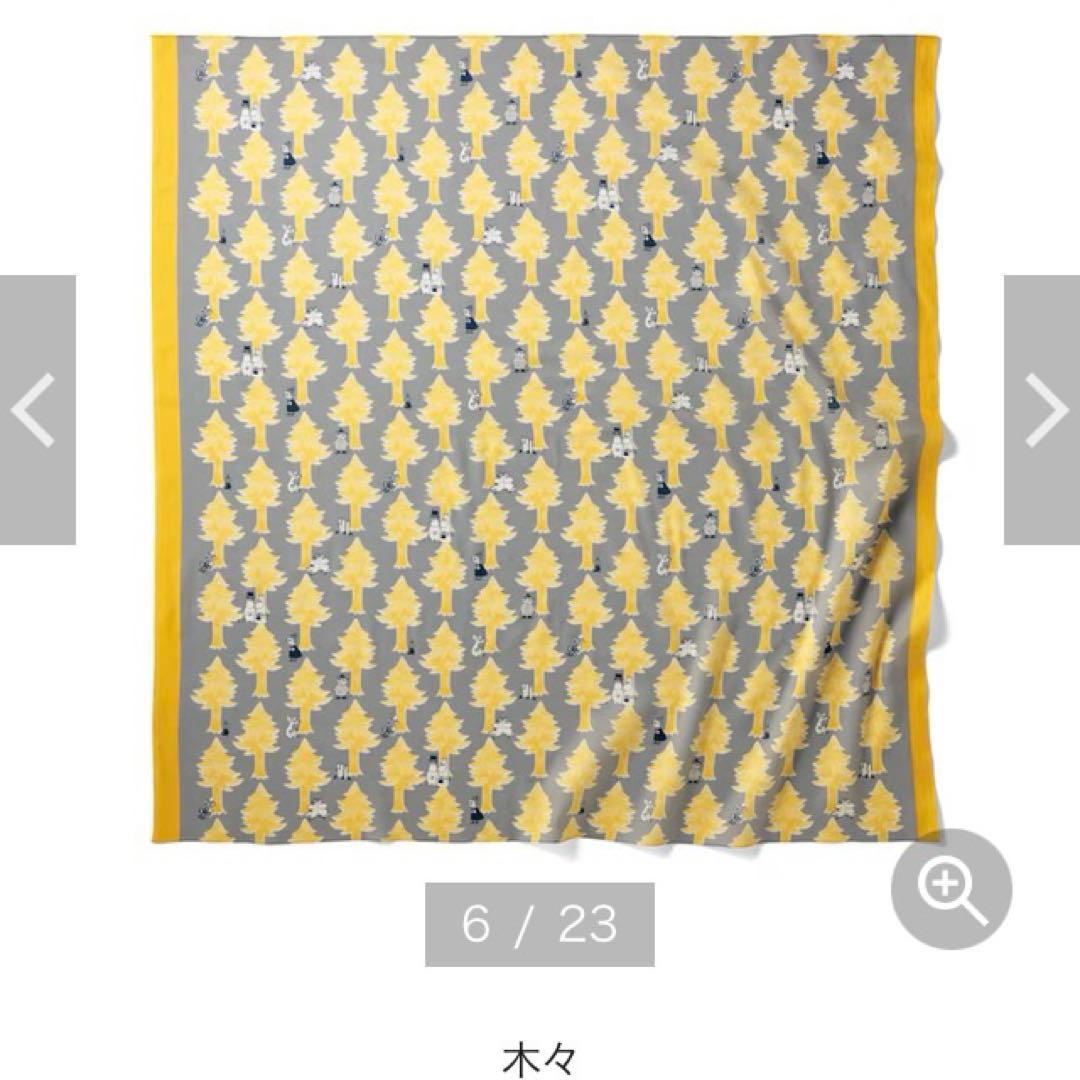Open the yellow tree pattern fabric image
Viewport: 1080px width, 1080px height.
point(545,440)
